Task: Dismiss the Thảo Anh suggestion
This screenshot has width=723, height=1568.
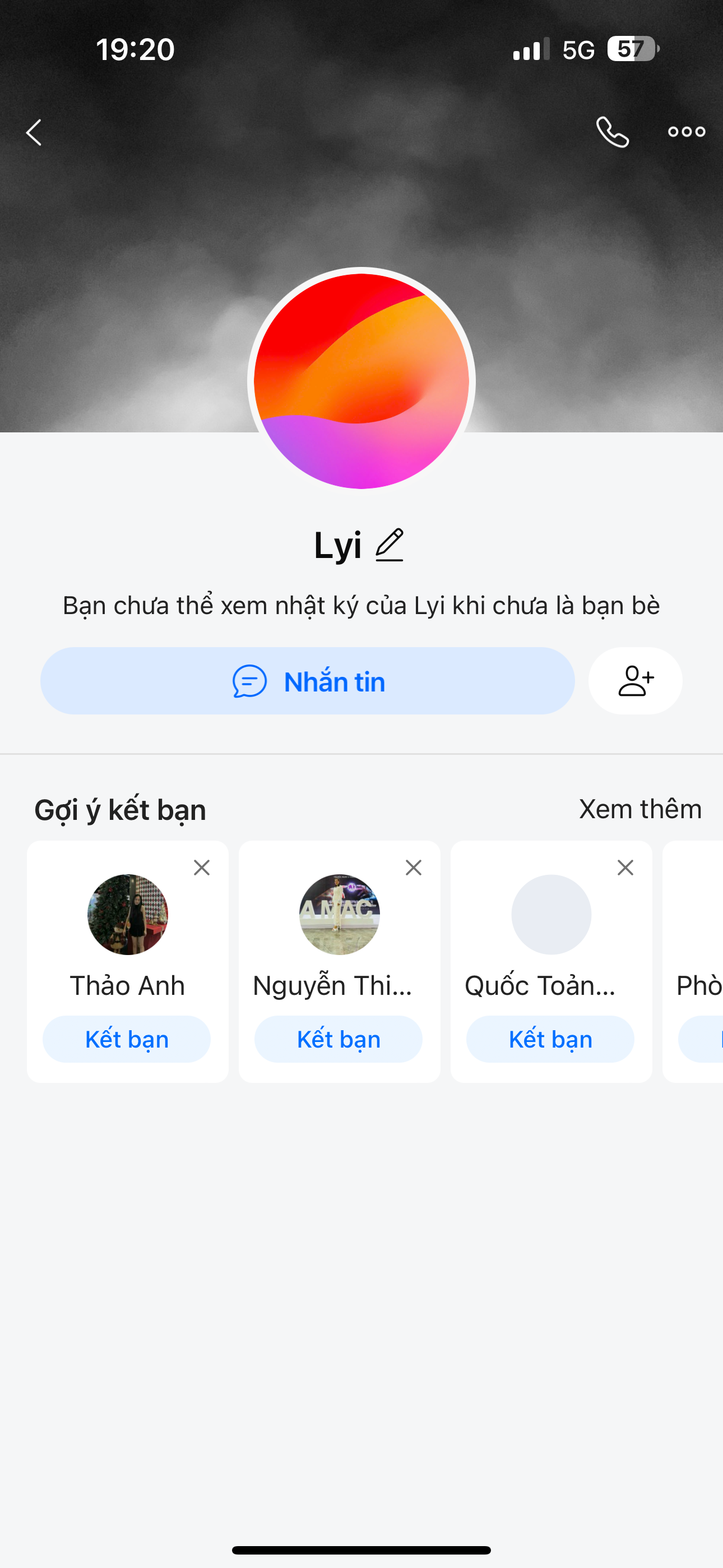Action: [201, 868]
